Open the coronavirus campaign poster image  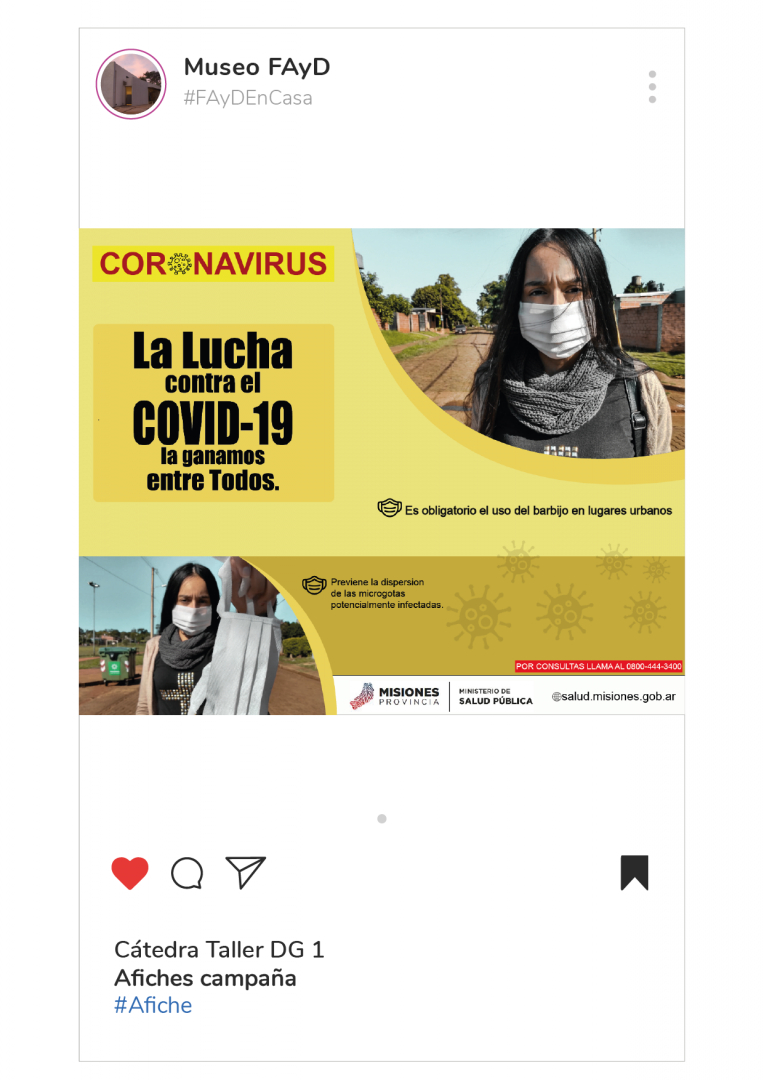coord(382,471)
